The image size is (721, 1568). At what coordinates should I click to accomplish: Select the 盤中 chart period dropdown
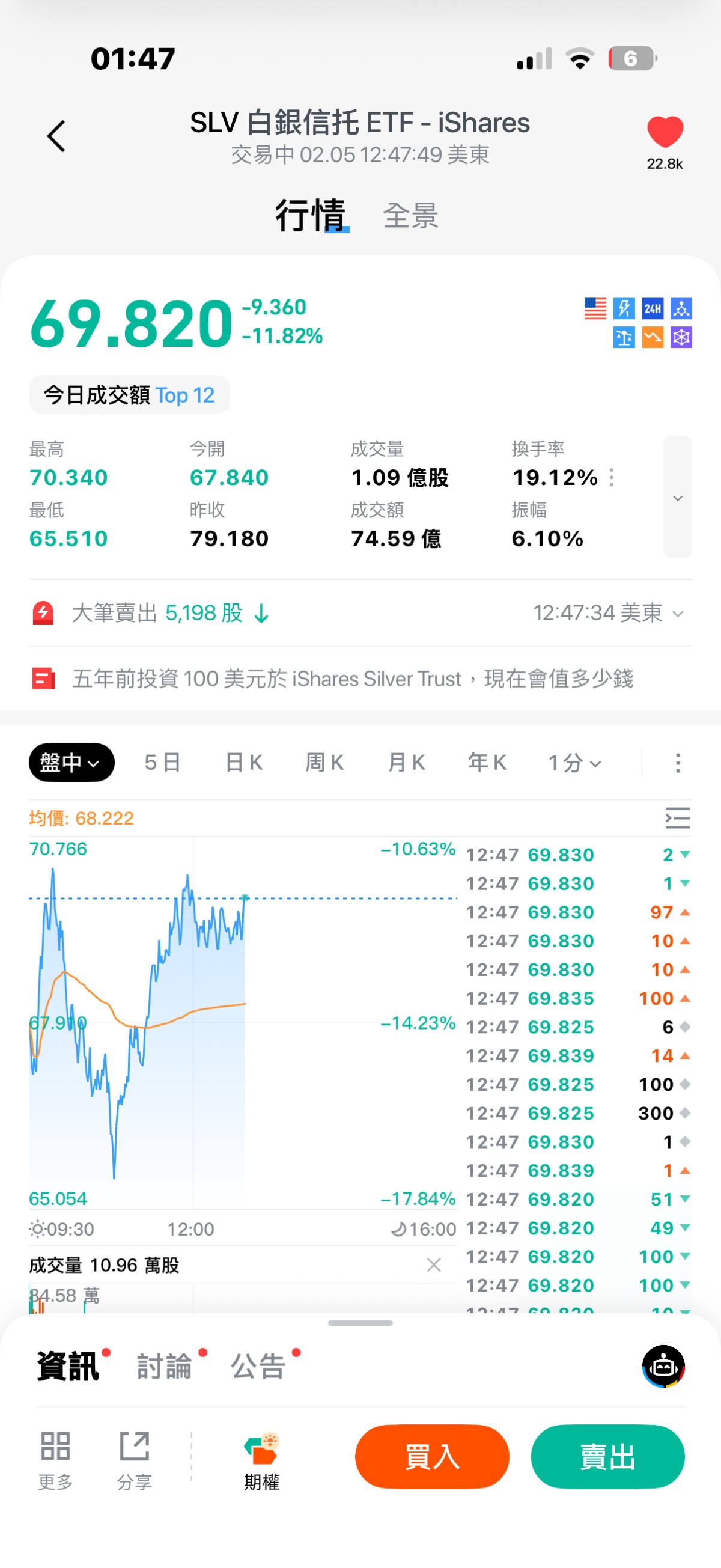coord(71,762)
